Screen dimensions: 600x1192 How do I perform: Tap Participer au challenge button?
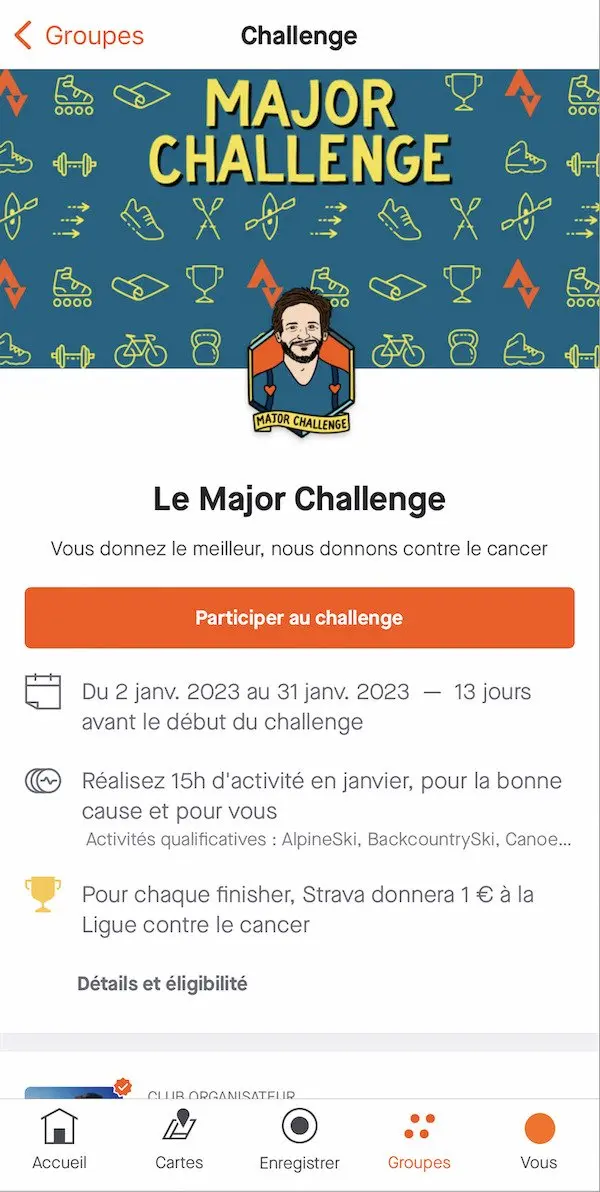(x=299, y=618)
